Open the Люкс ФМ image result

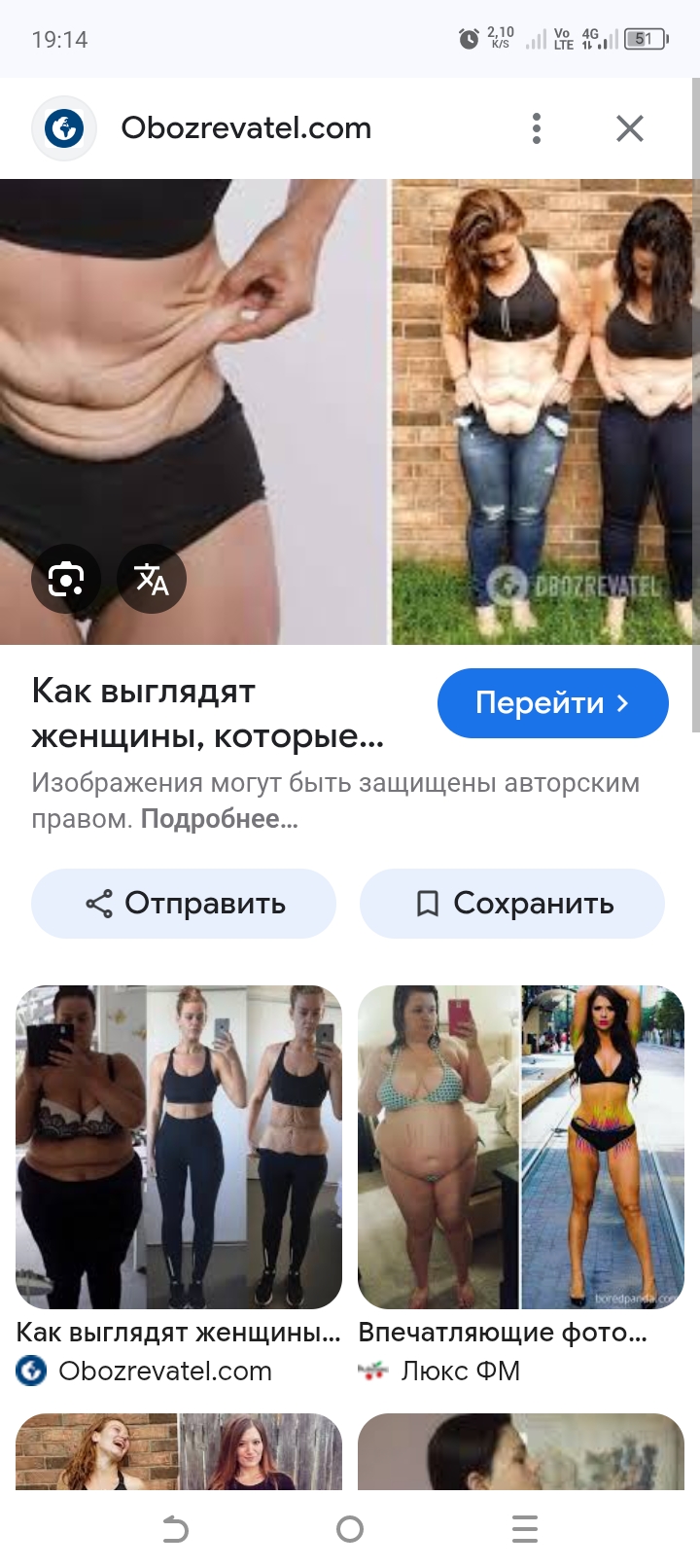(521, 1148)
